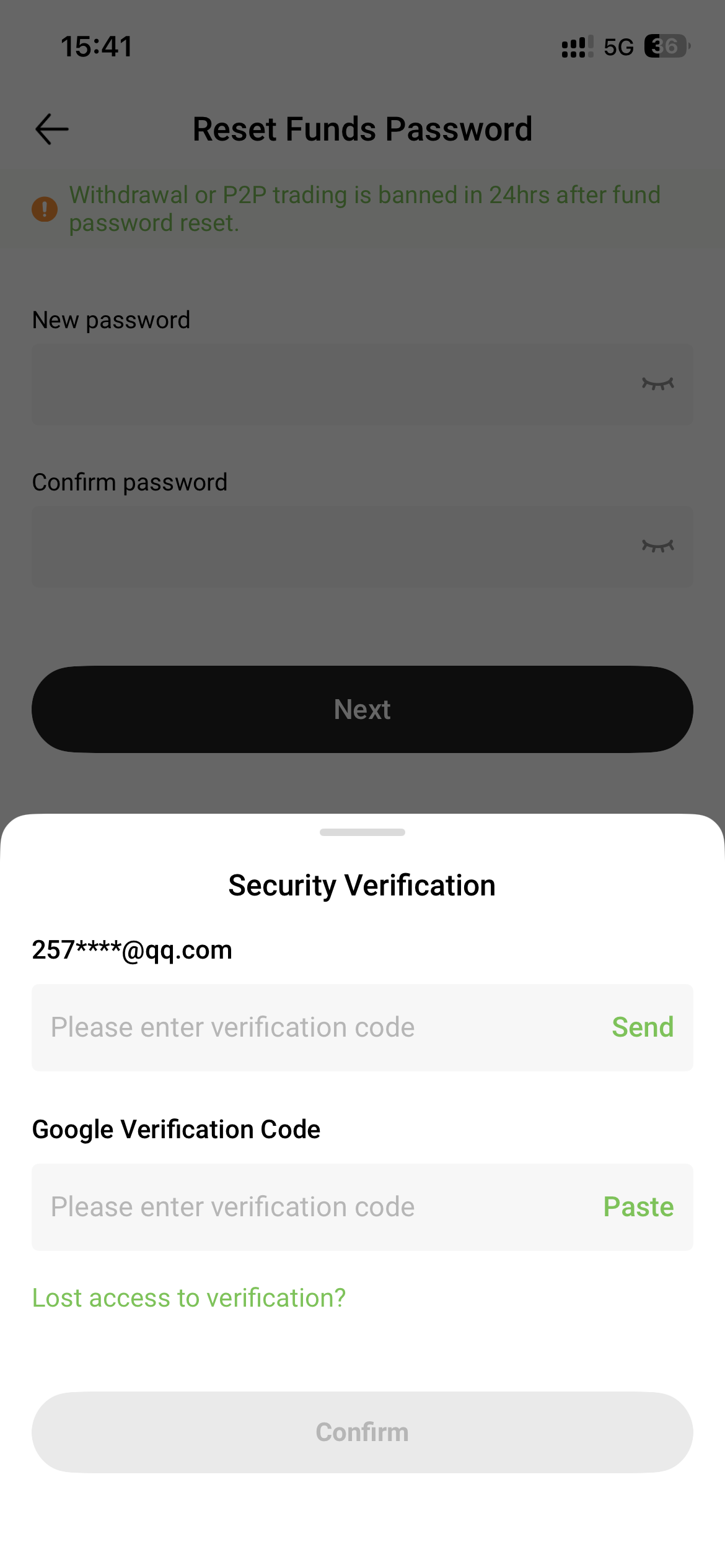Tap the Confirm button
Image resolution: width=725 pixels, height=1568 pixels.
click(362, 1432)
